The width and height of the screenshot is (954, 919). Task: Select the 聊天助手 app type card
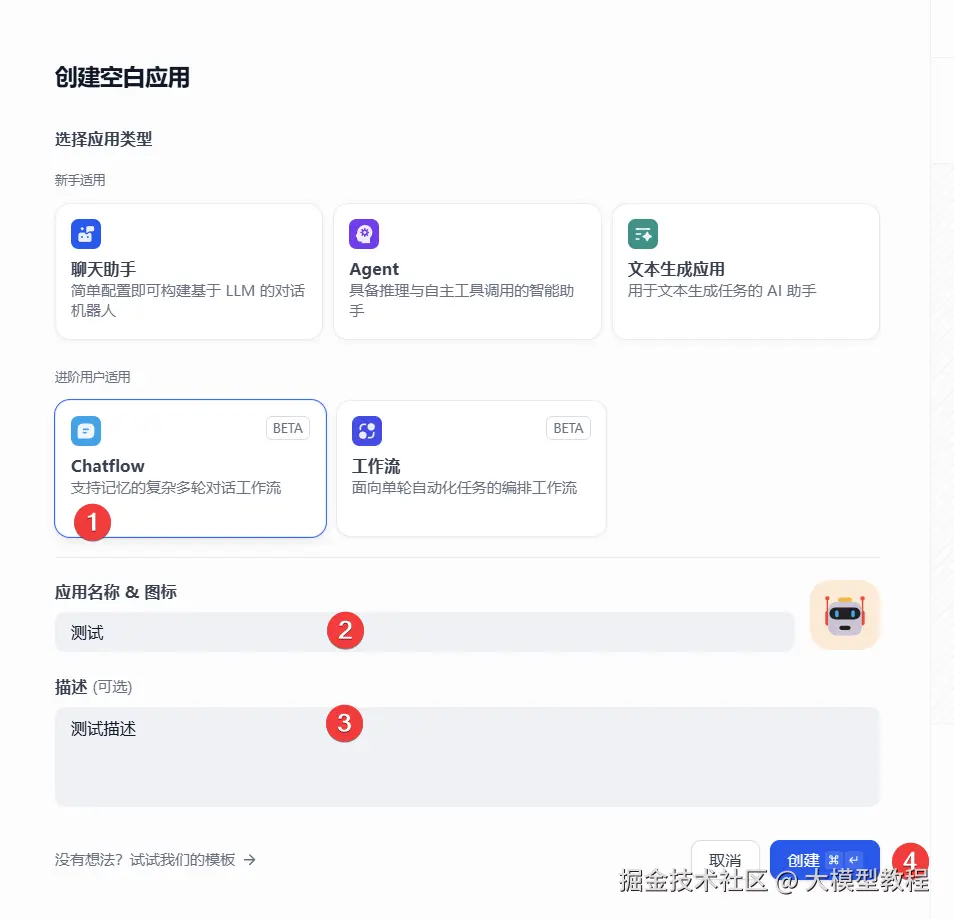tap(188, 271)
